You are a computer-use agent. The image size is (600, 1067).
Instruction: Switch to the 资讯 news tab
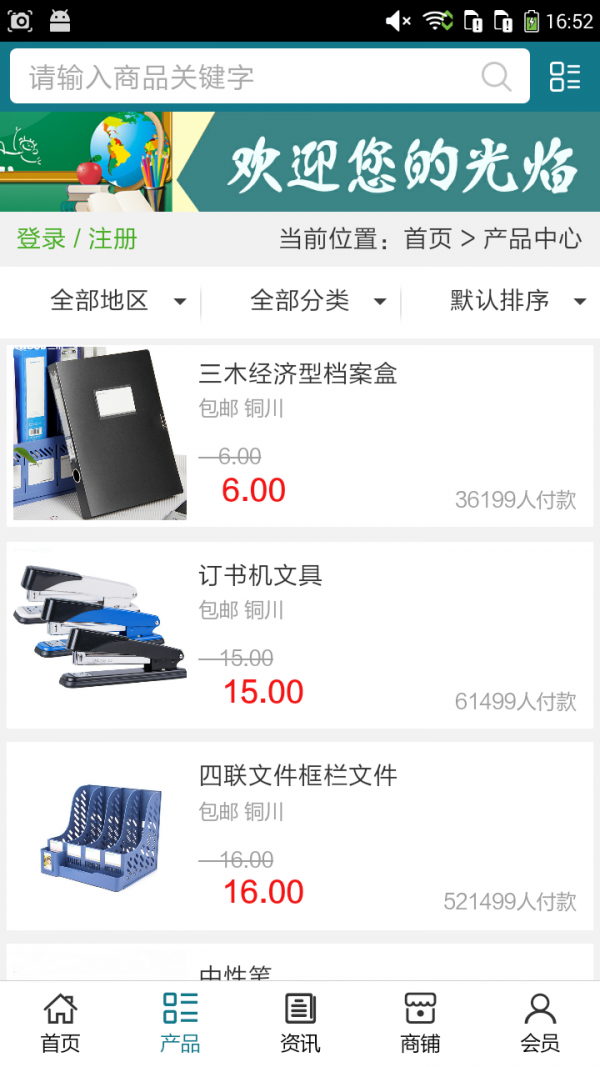click(x=300, y=1023)
